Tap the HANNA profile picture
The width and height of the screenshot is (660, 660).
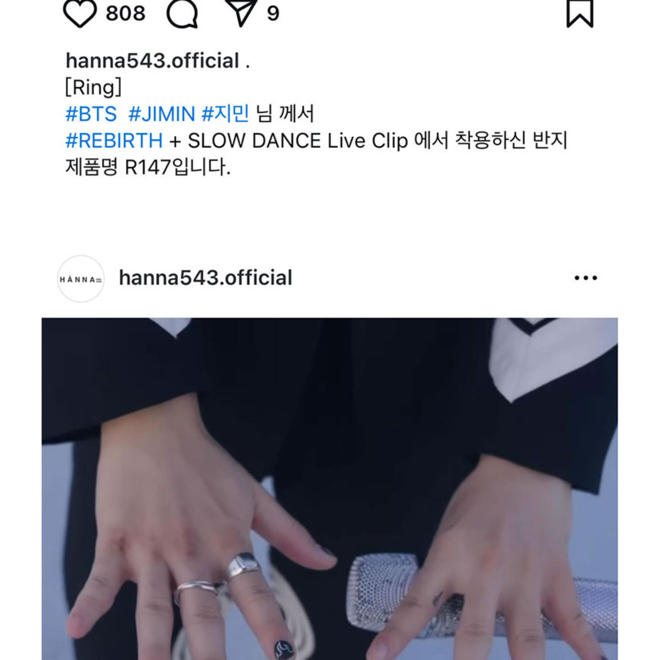(80, 279)
